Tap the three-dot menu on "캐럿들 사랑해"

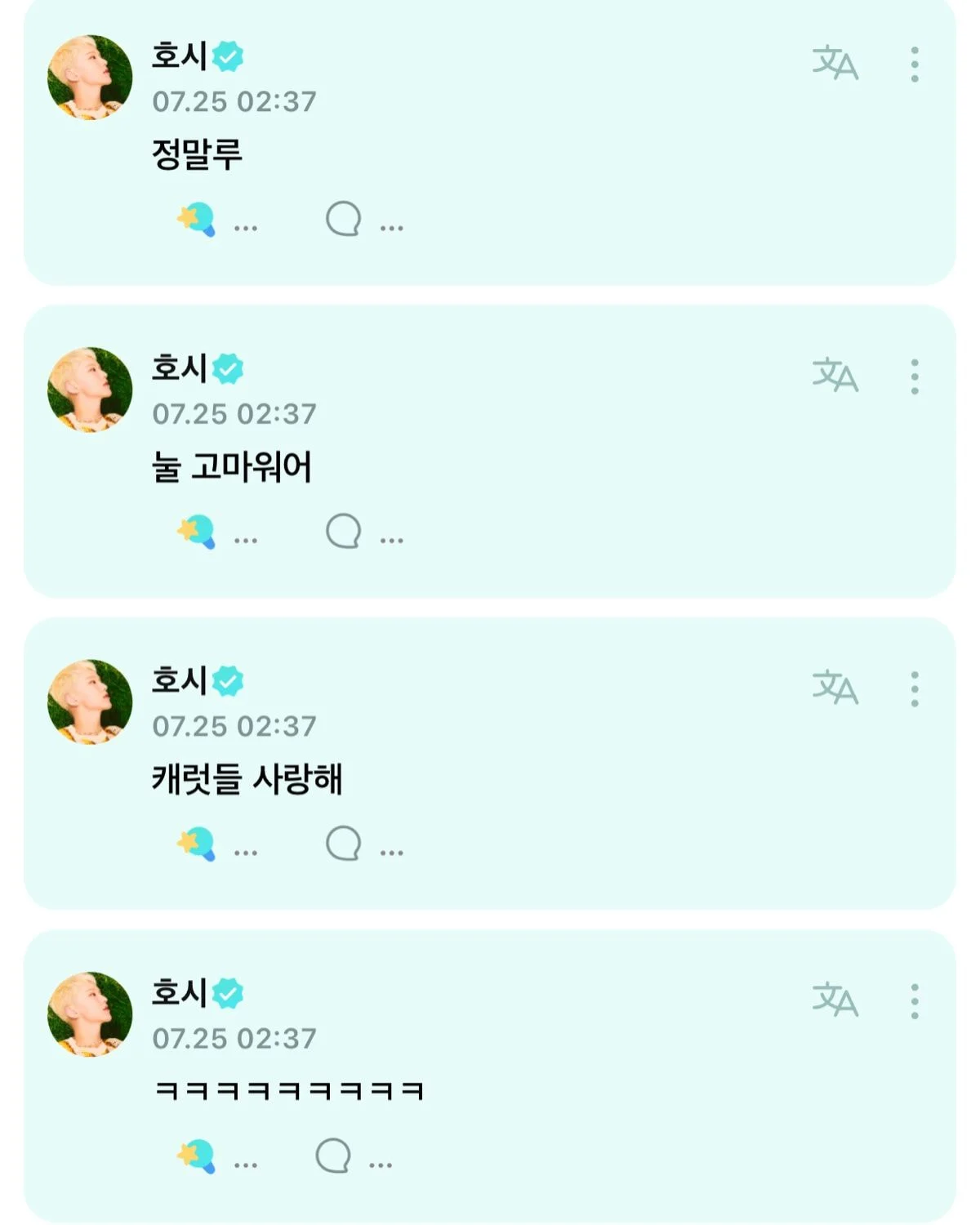pyautogui.click(x=915, y=689)
